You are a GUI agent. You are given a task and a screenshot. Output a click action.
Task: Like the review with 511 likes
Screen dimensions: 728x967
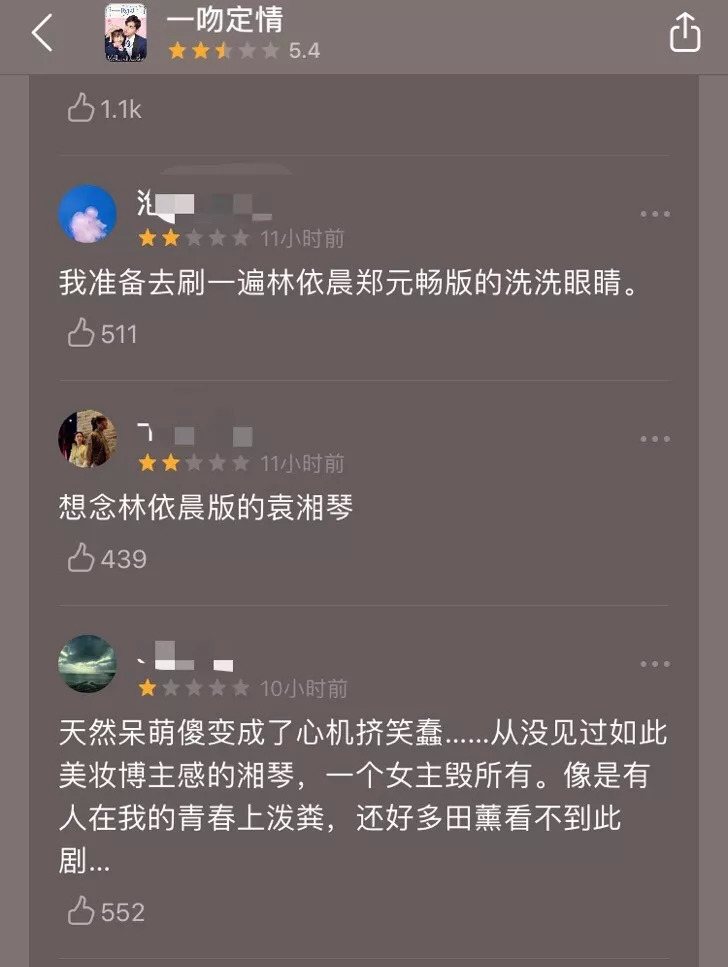(x=81, y=333)
